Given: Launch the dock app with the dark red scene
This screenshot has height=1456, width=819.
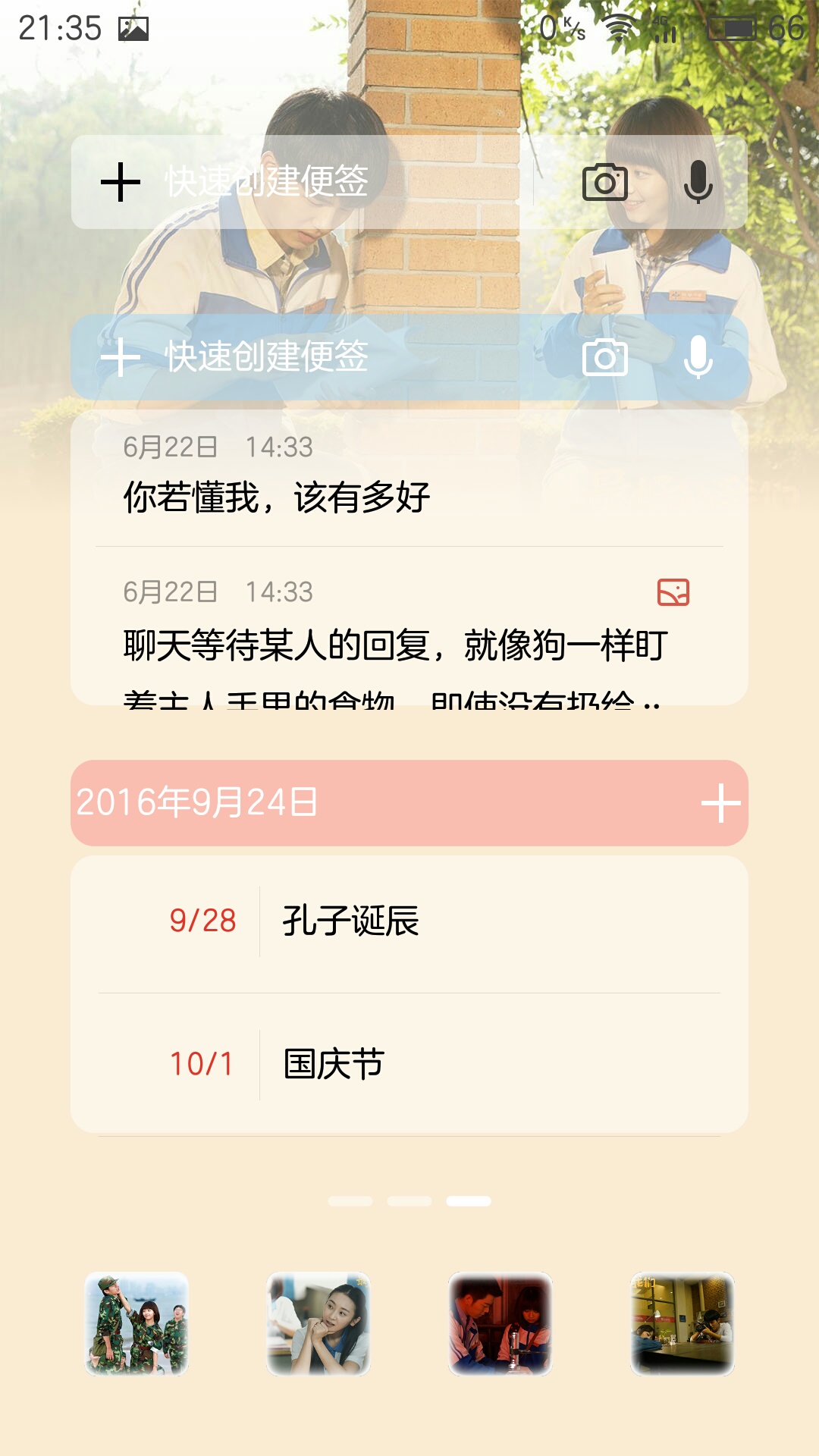Looking at the screenshot, I should click(500, 1324).
